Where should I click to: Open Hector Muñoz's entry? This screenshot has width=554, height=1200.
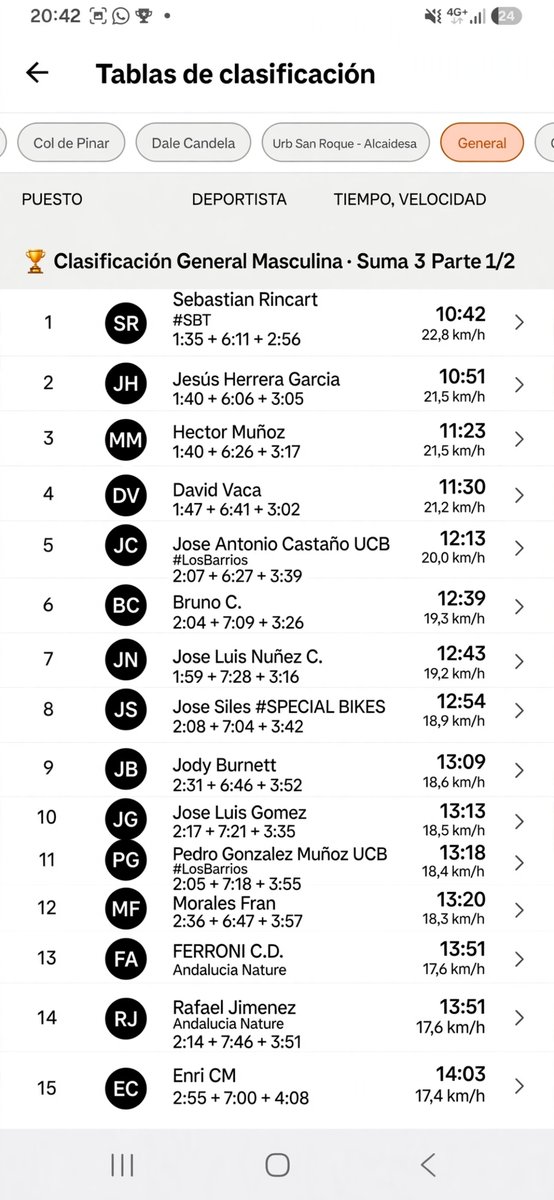click(x=277, y=439)
